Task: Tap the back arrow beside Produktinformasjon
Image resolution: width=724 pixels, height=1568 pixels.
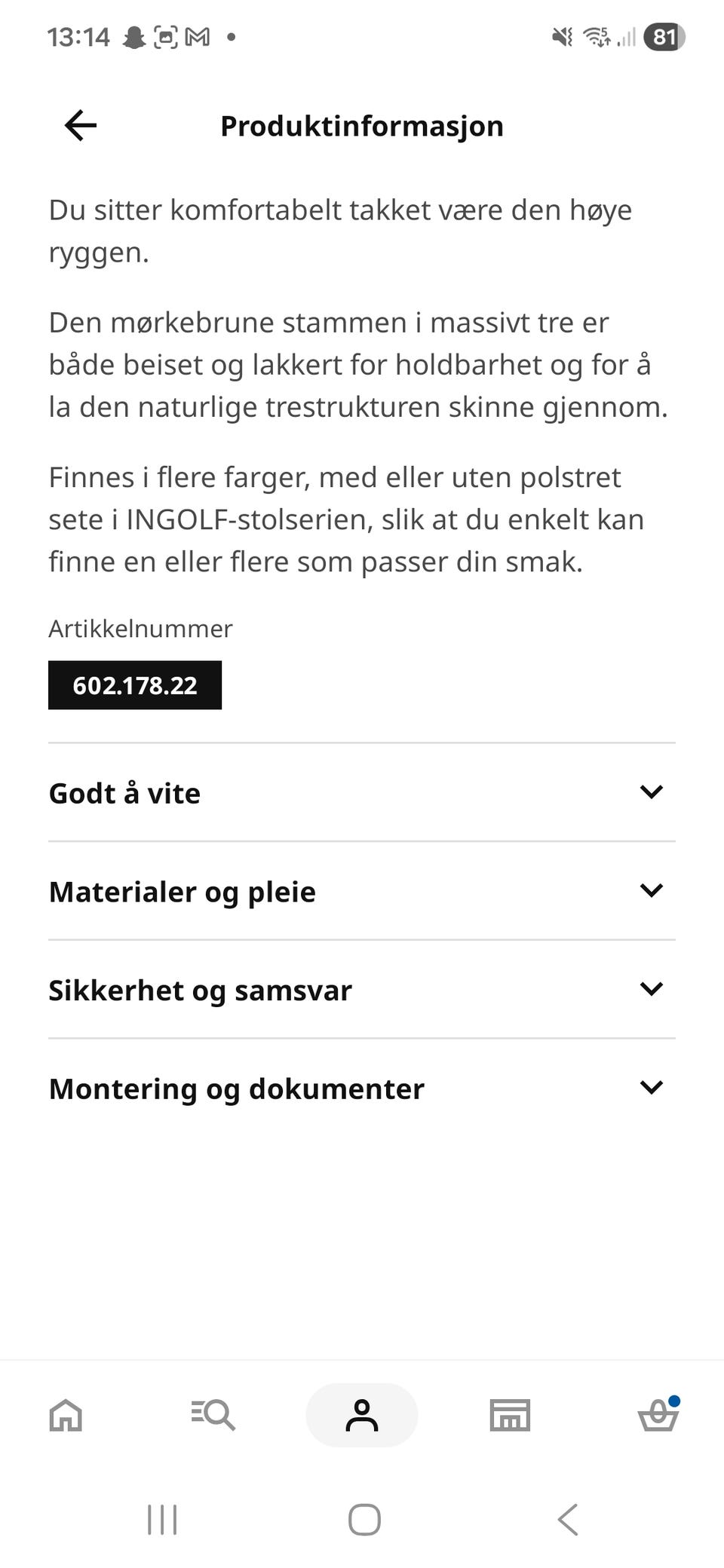Action: [x=80, y=125]
